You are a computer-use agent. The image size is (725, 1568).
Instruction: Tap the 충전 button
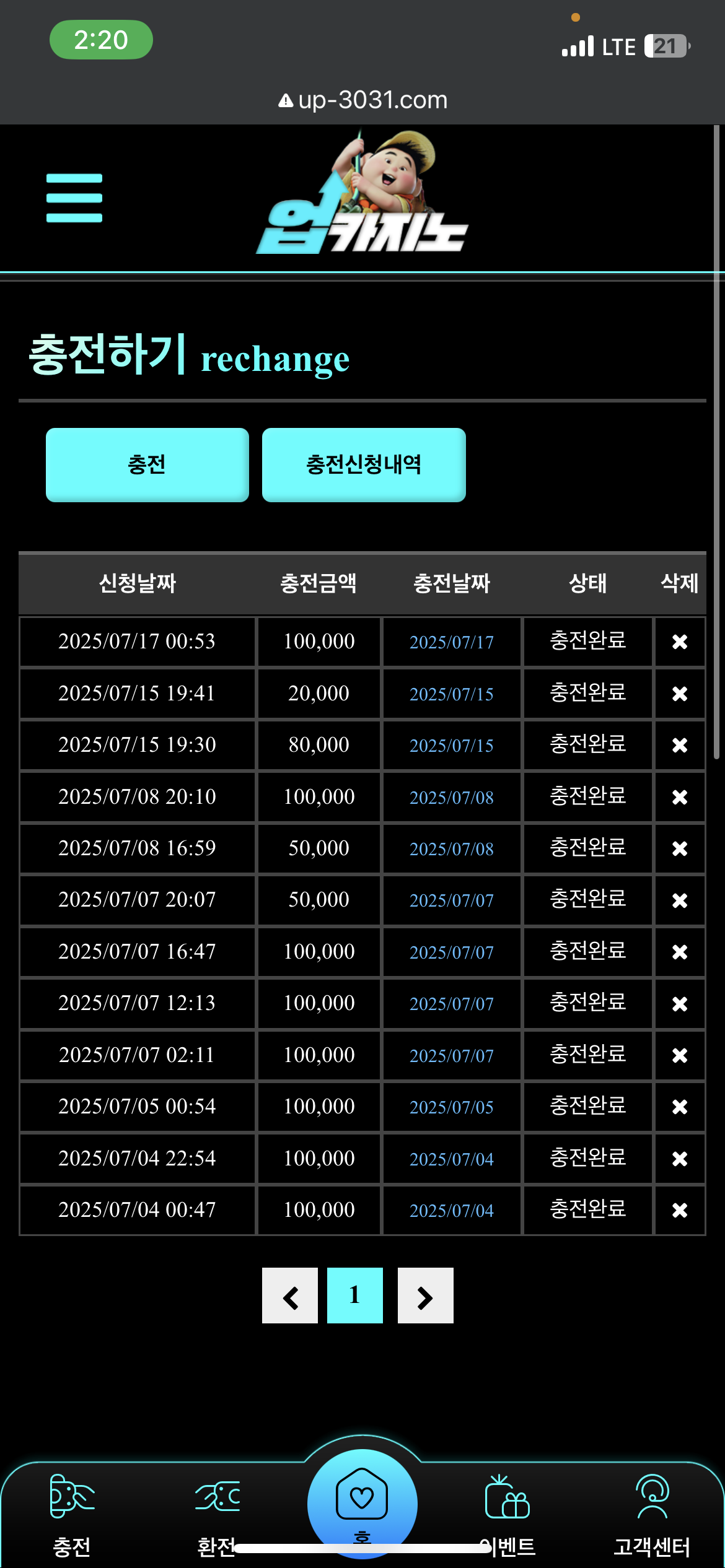click(147, 465)
